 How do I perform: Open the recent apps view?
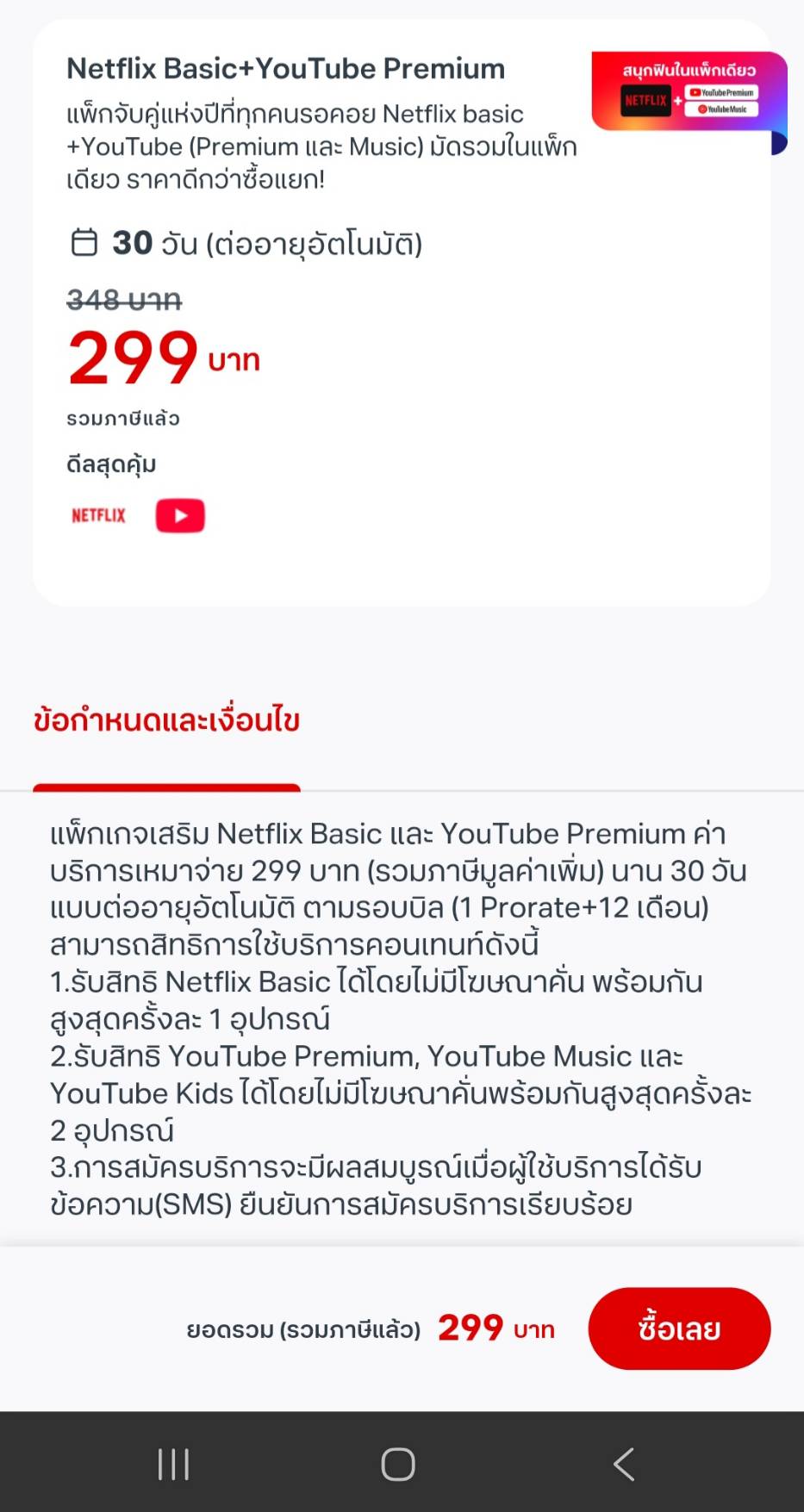(173, 1464)
